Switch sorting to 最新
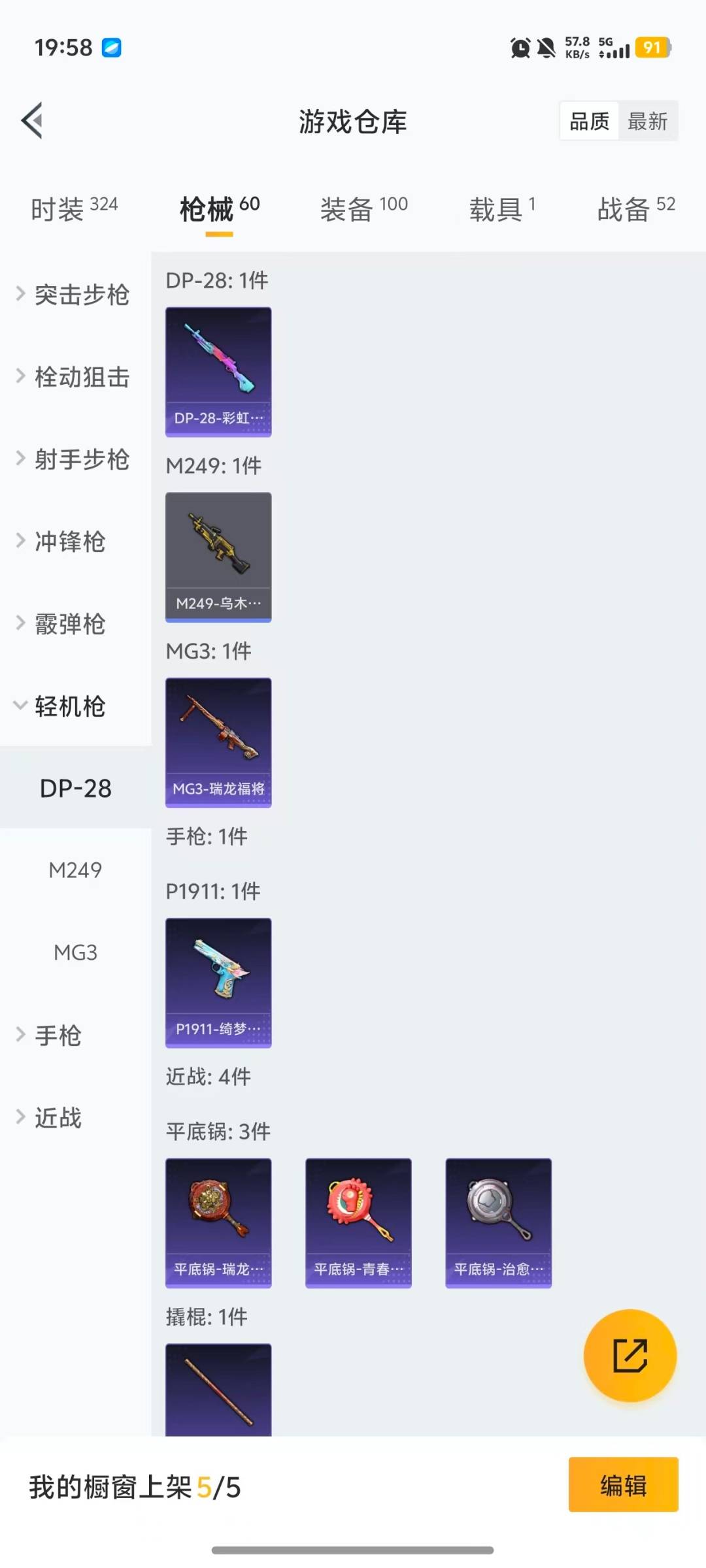Image resolution: width=706 pixels, height=1568 pixels. point(648,122)
